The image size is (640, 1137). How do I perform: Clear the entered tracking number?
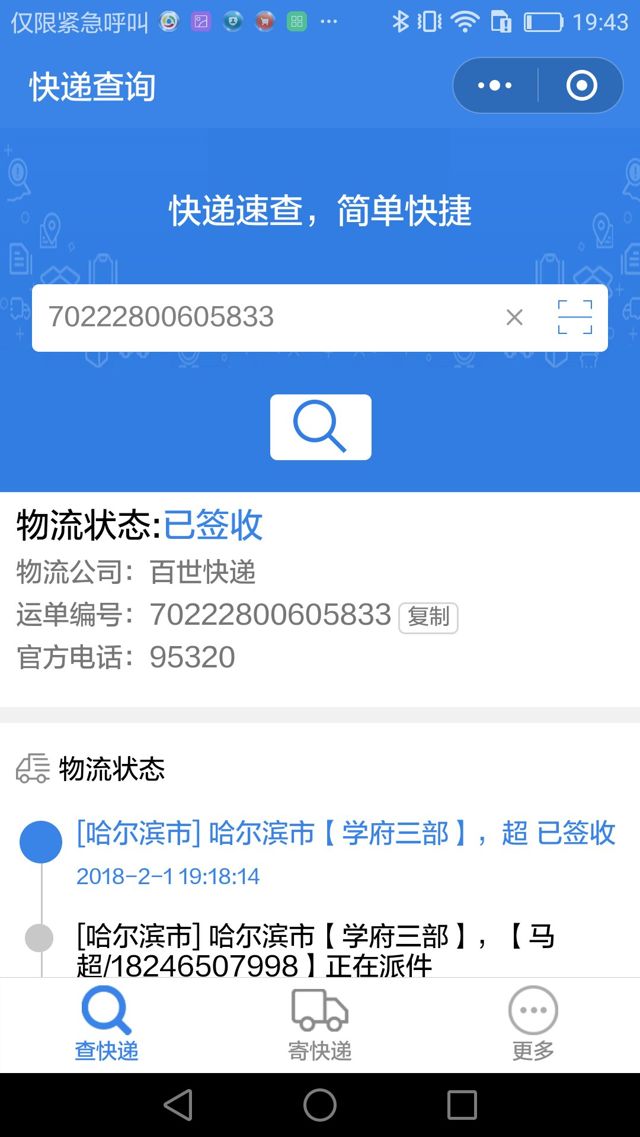(514, 318)
